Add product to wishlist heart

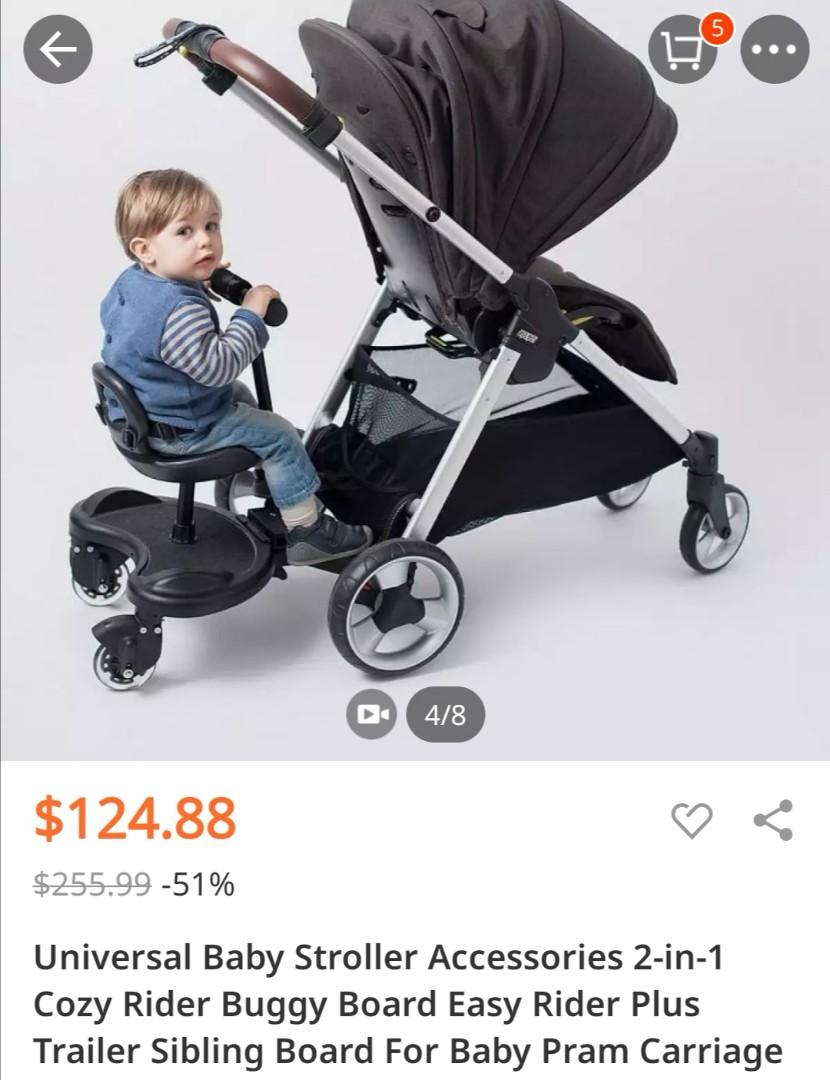coord(691,820)
